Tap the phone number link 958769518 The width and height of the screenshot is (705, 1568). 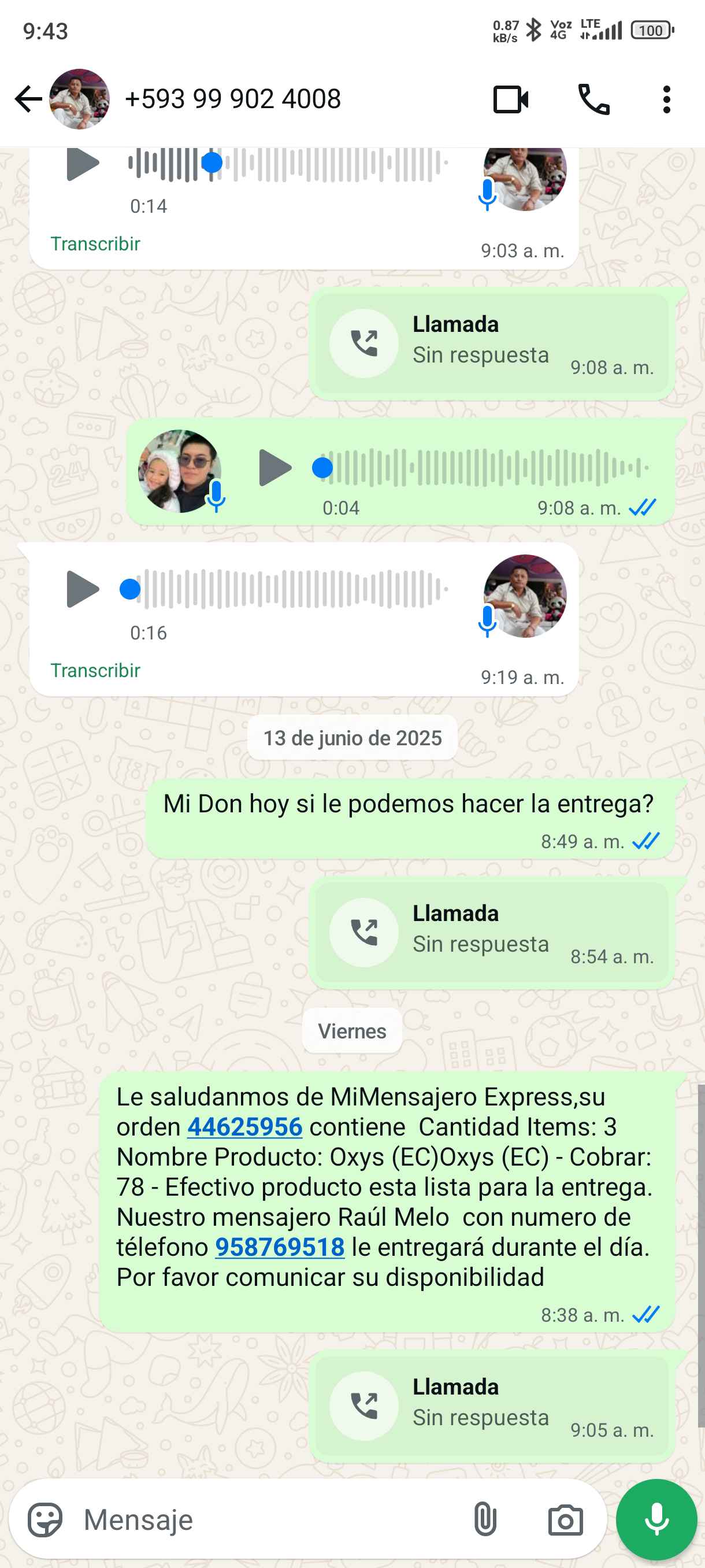click(280, 1247)
